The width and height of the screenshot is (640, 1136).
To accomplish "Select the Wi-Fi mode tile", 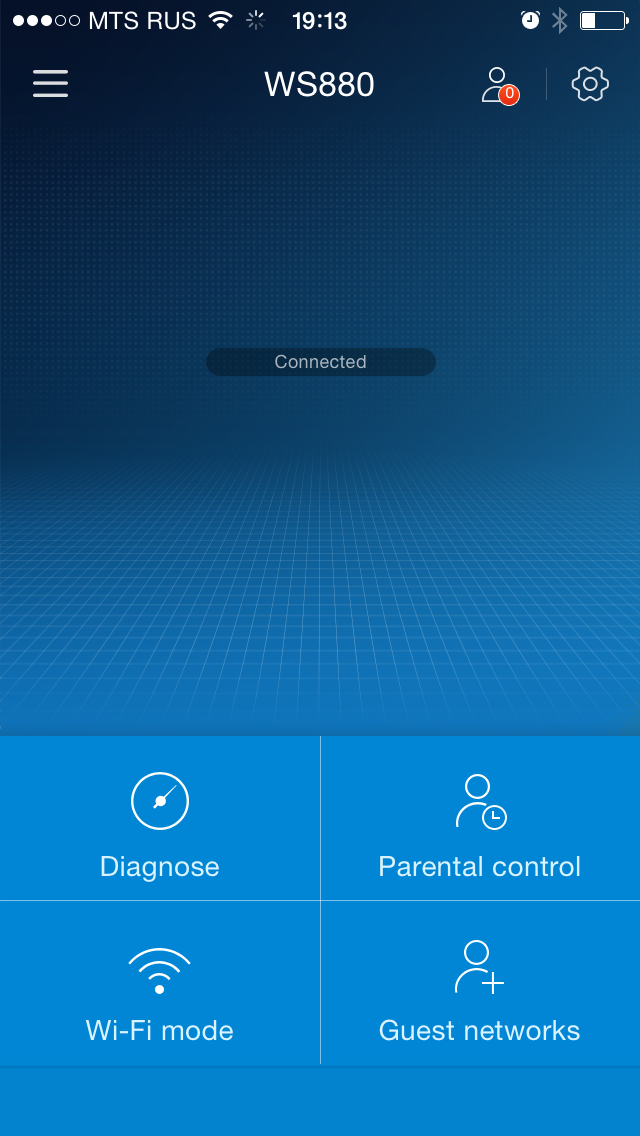I will [x=160, y=985].
